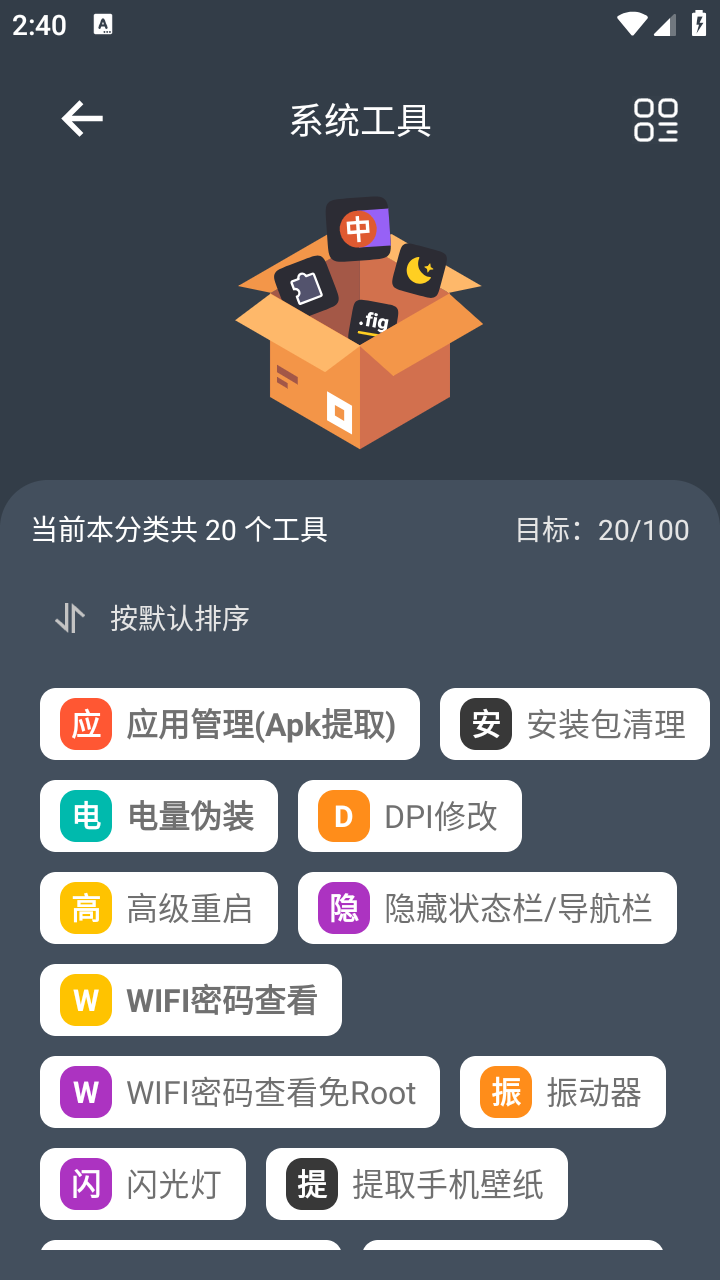Viewport: 720px width, 1280px height.
Task: Tap the sort arrows icon beside 按默认排序
Action: click(x=69, y=619)
